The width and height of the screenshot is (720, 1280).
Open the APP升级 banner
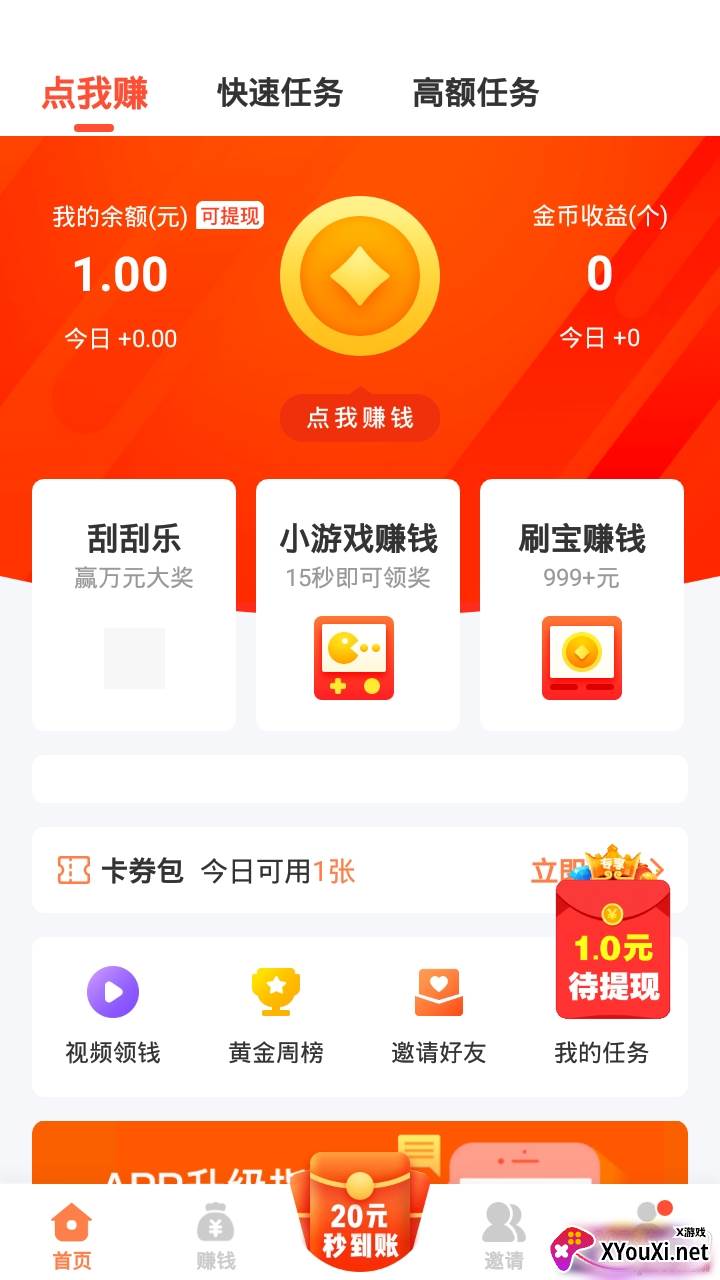pyautogui.click(x=170, y=1152)
